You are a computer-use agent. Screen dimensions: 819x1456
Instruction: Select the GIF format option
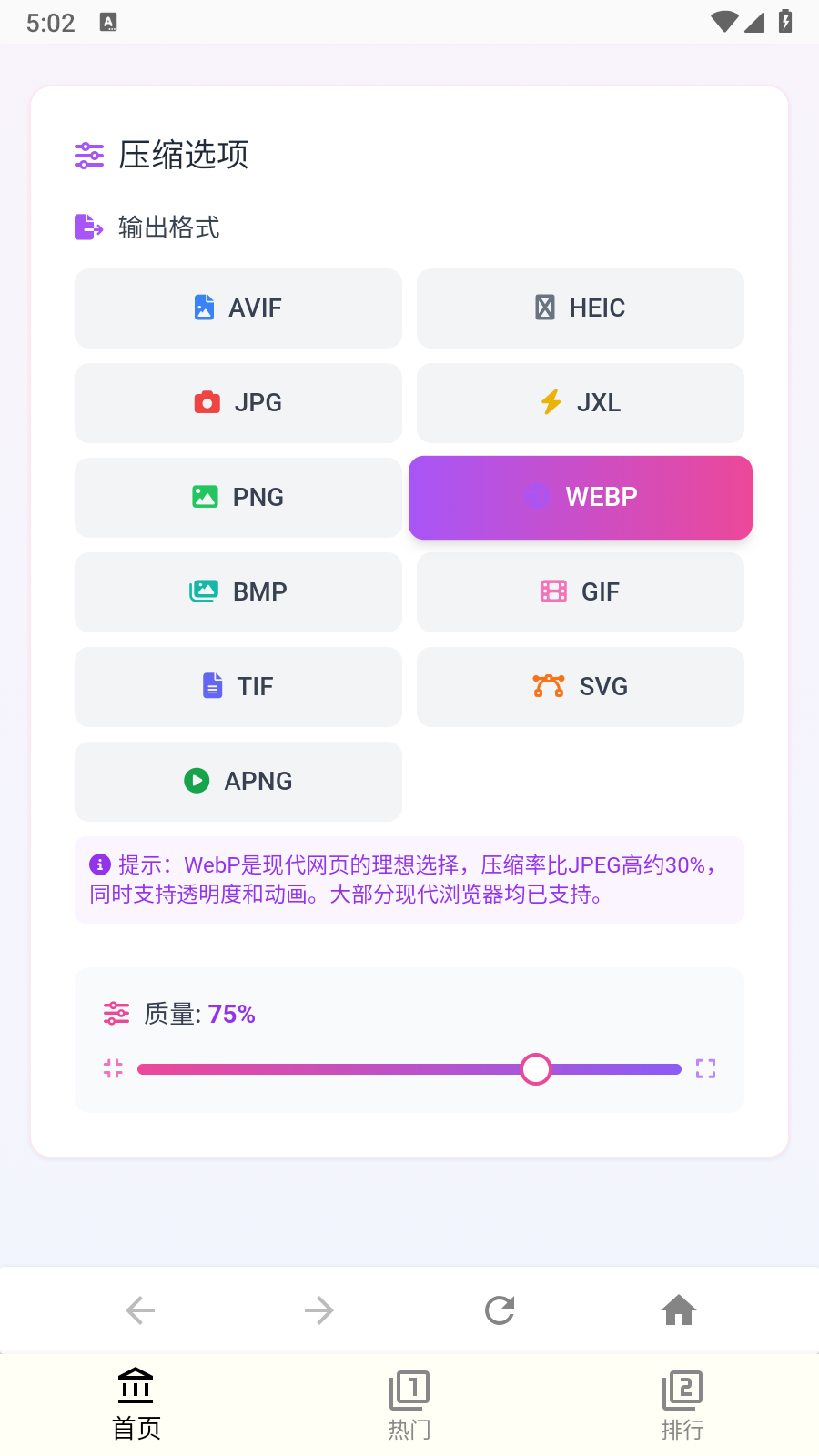pyautogui.click(x=581, y=592)
